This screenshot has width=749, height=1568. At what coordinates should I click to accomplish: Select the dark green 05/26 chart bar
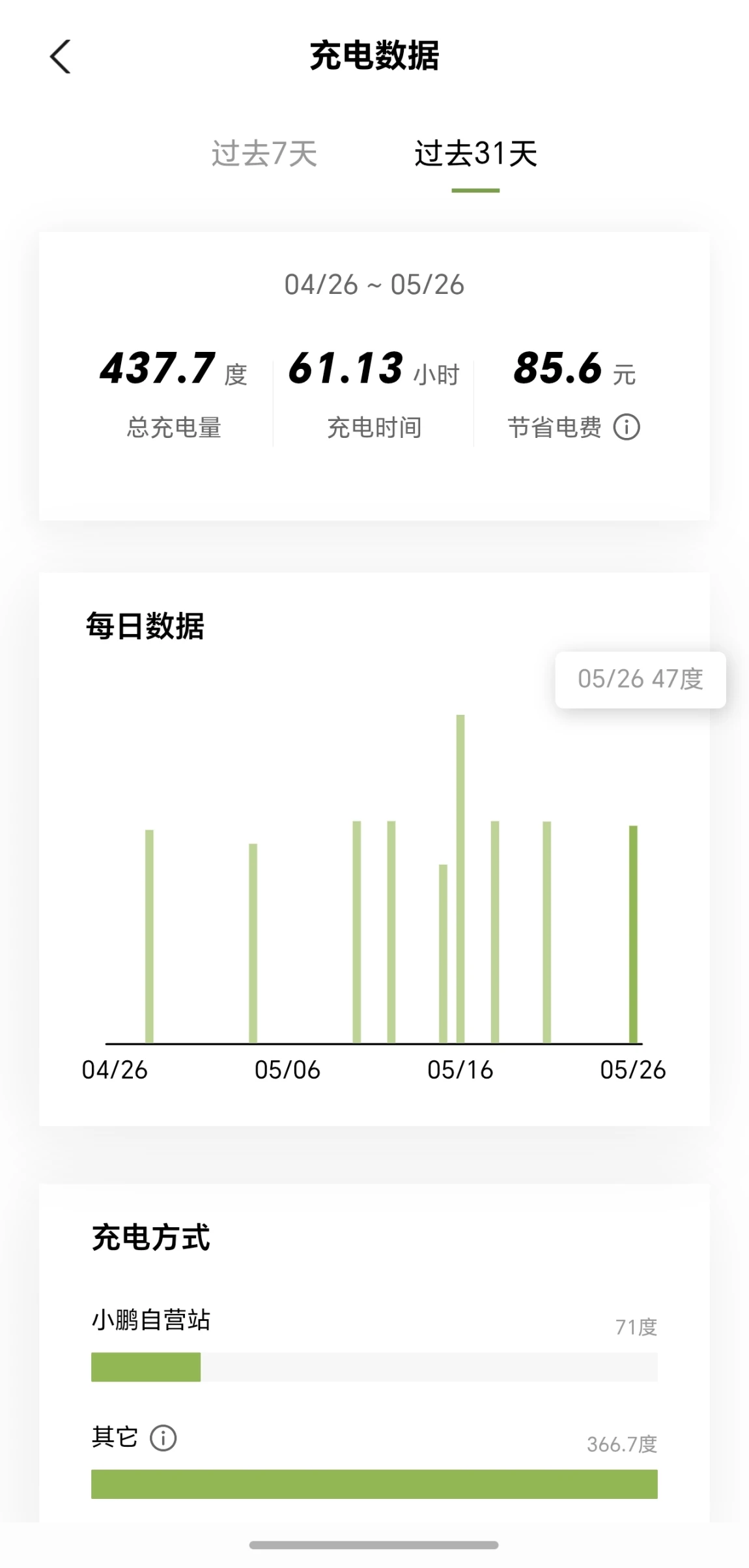click(633, 934)
